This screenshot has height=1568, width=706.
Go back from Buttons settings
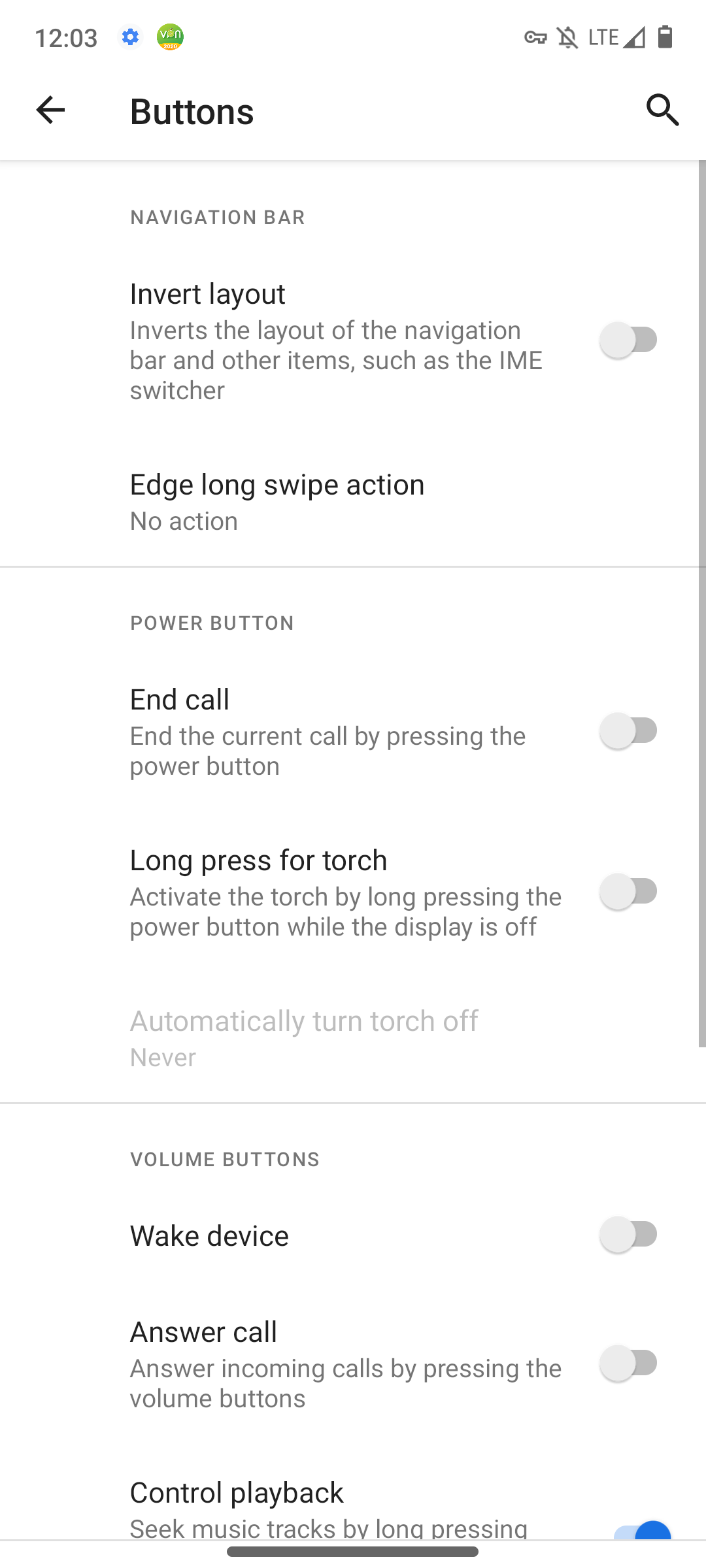point(50,110)
